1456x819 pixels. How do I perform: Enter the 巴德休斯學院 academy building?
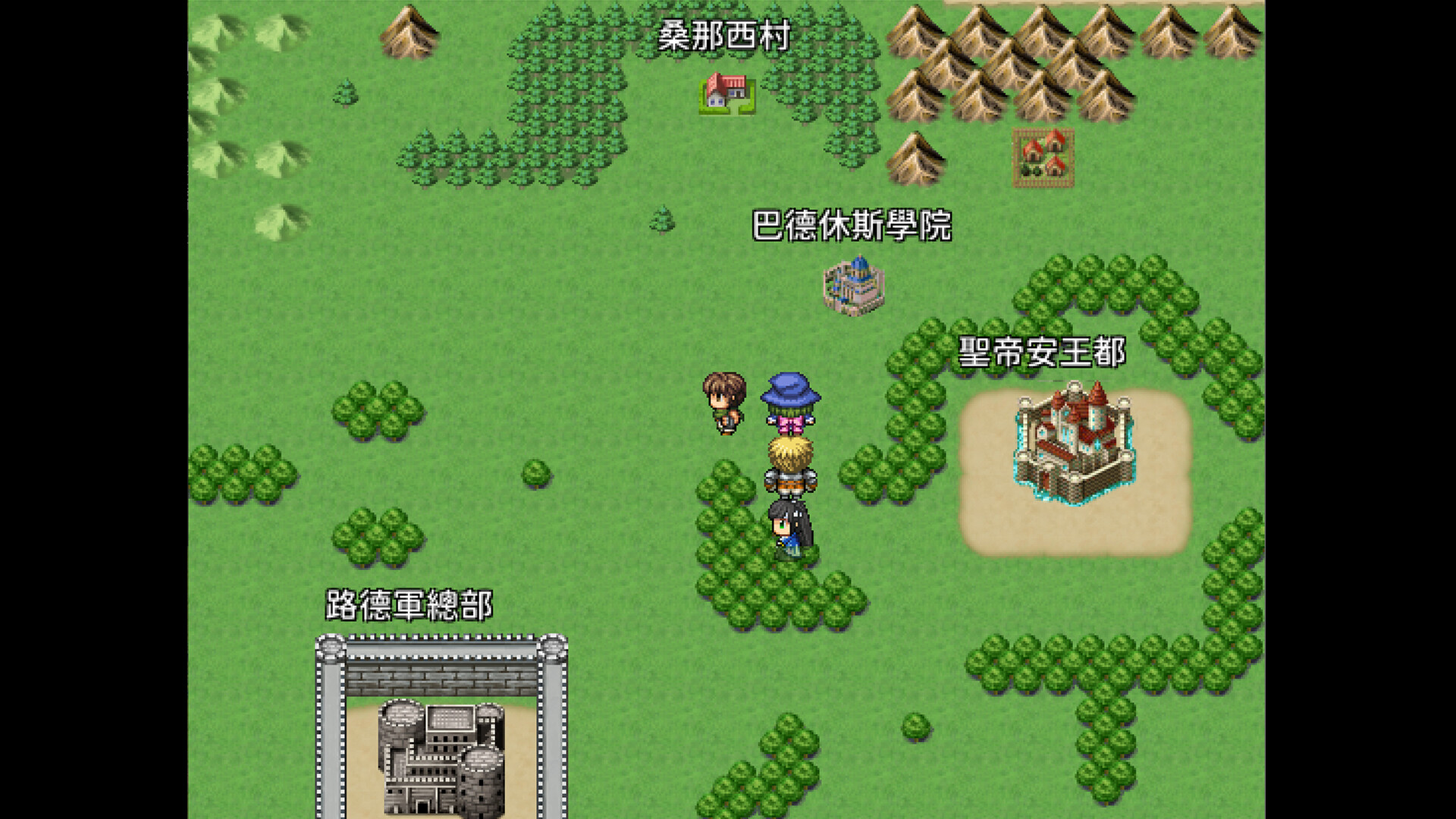click(x=855, y=285)
